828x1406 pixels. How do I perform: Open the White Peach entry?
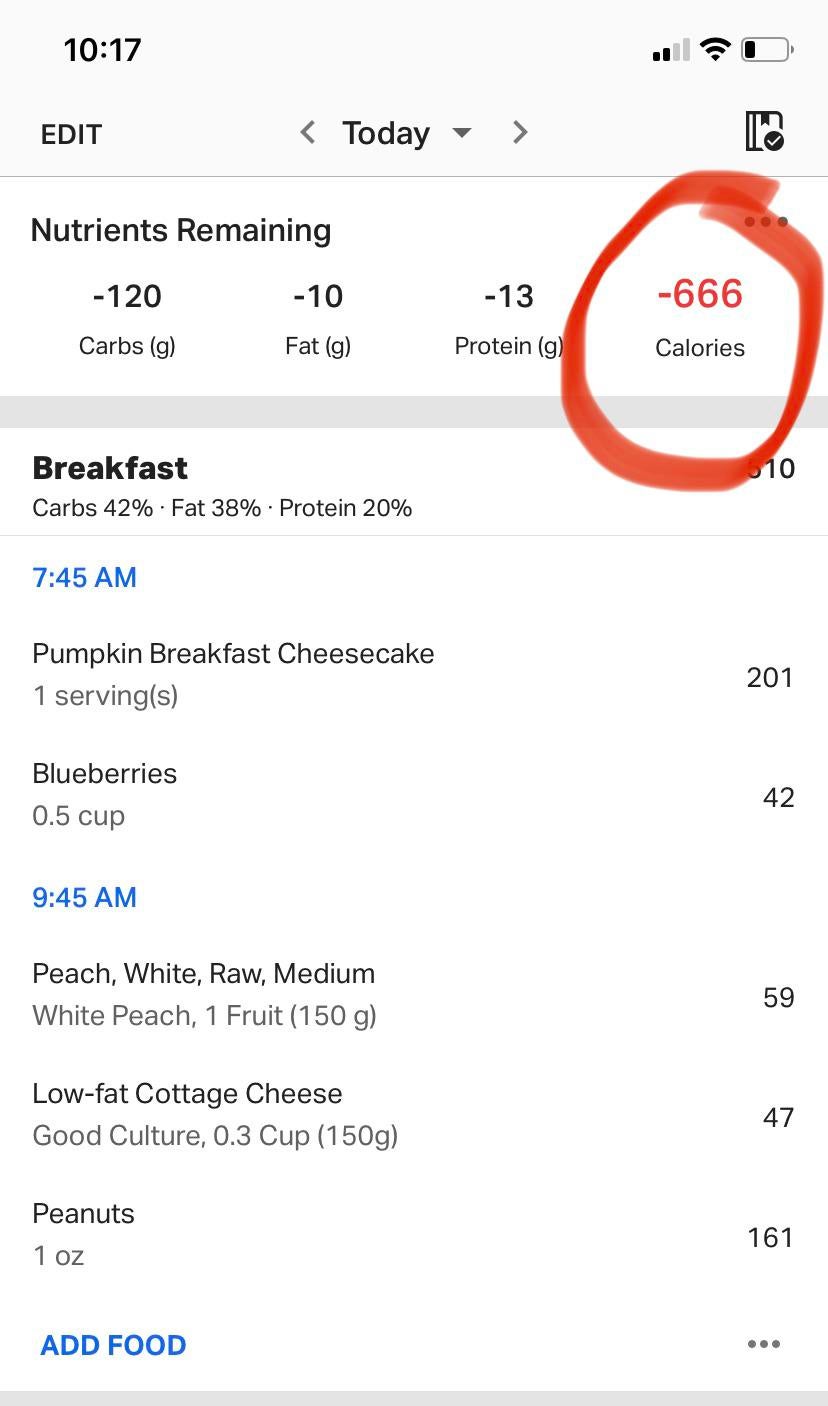(x=414, y=995)
